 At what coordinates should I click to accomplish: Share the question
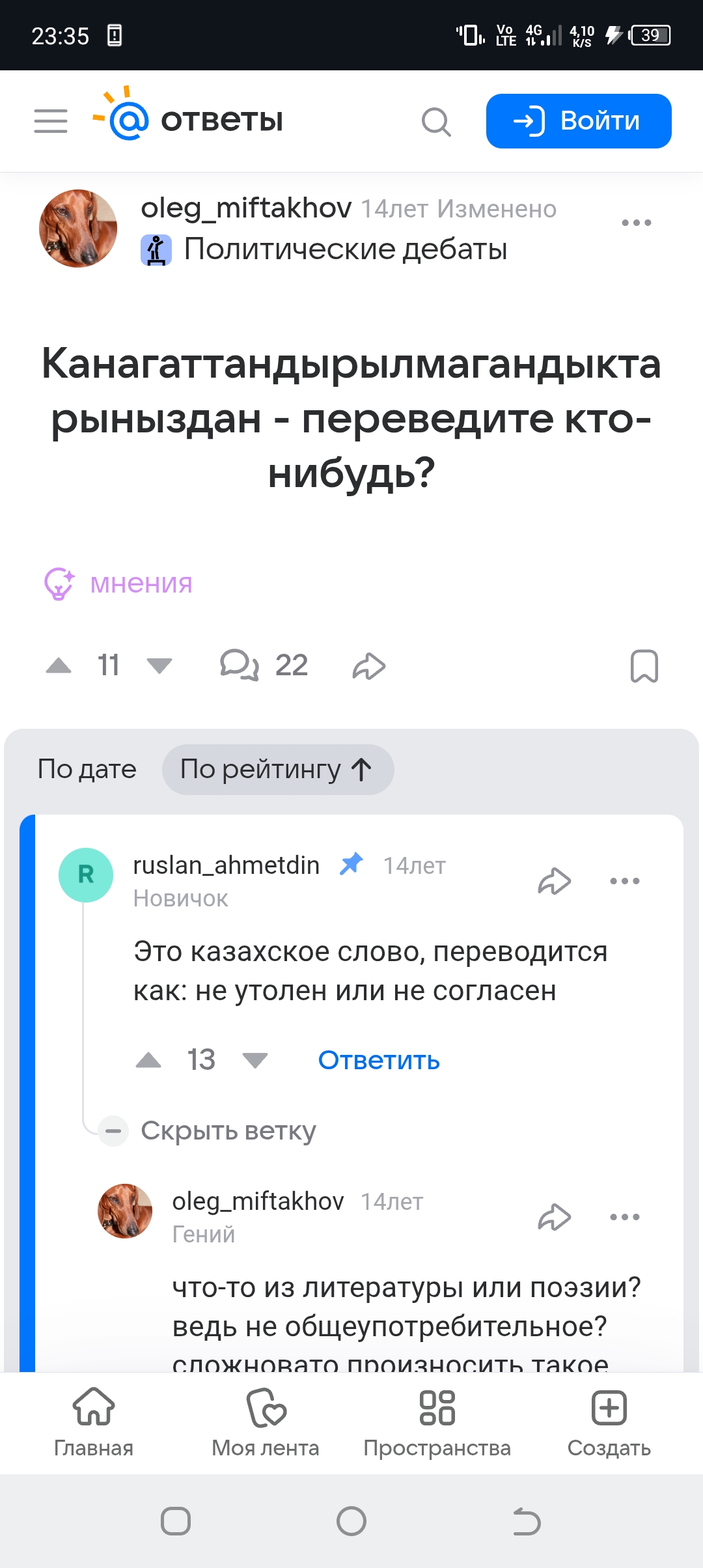tap(369, 665)
